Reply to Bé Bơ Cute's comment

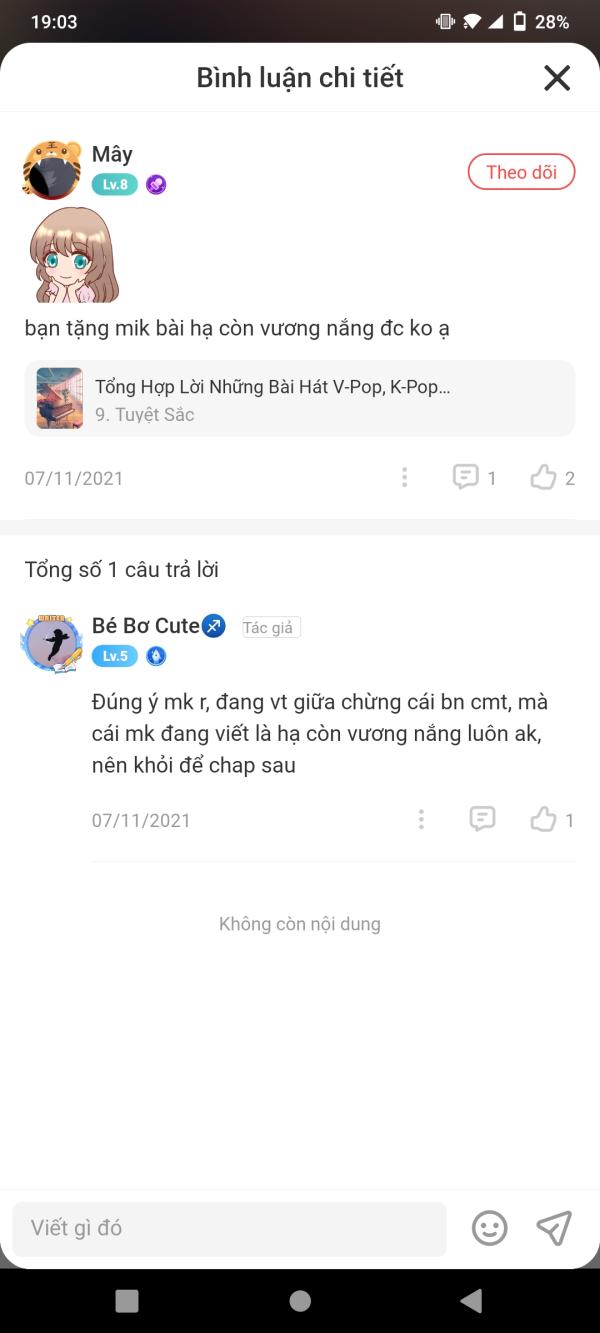(482, 820)
